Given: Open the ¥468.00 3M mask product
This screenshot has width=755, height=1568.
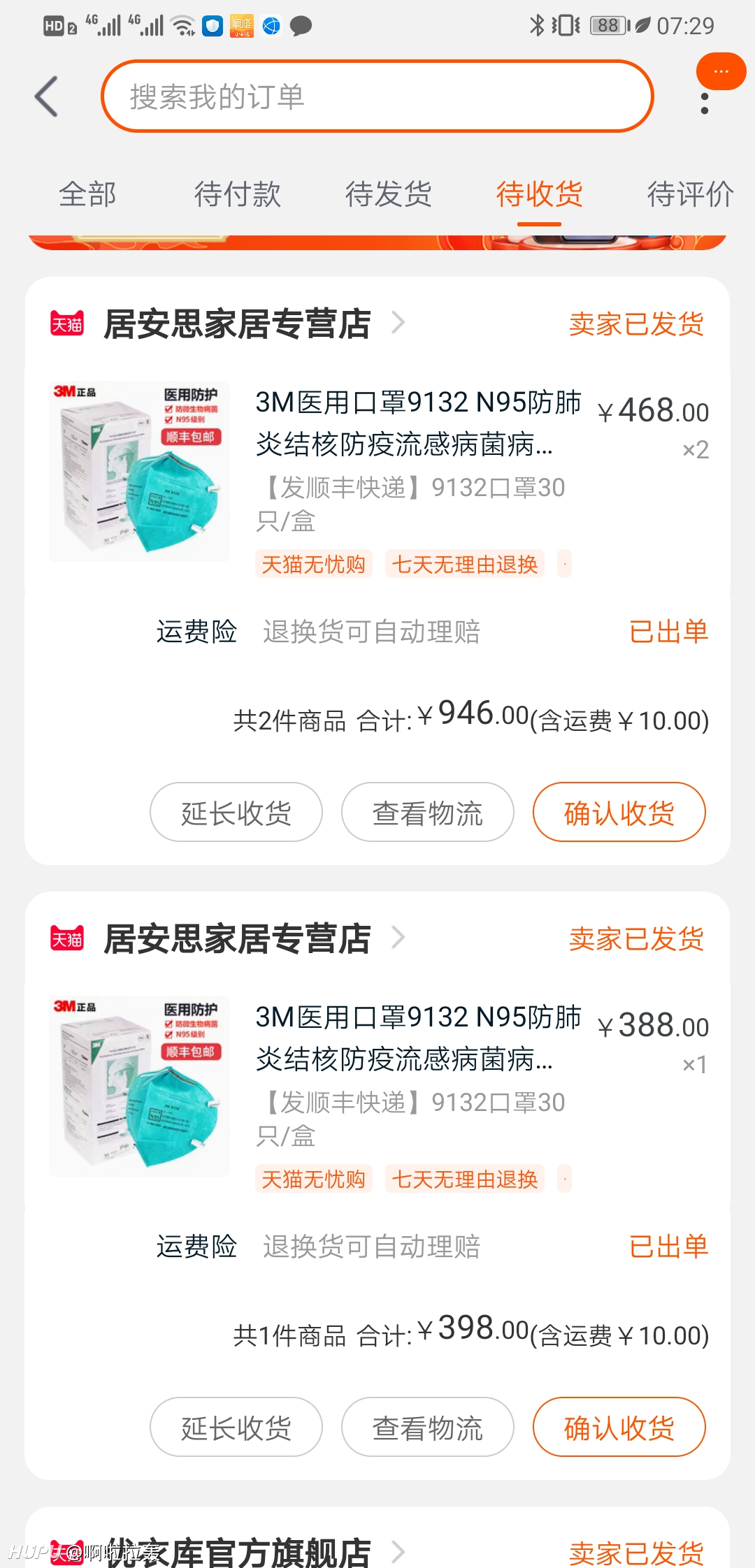Looking at the screenshot, I should pyautogui.click(x=418, y=422).
